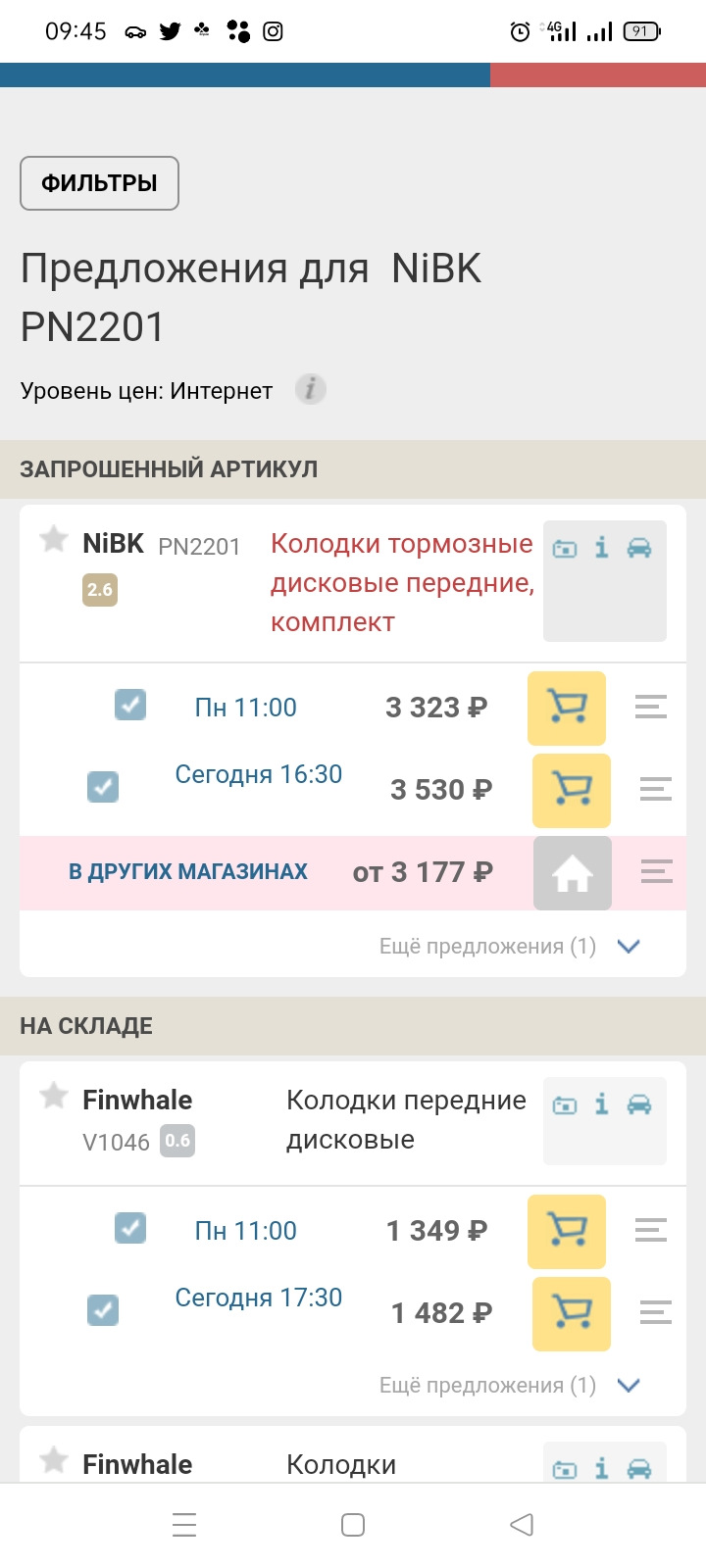Toggle checkbox for Сегодня 17:30 delivery
This screenshot has height=1568, width=706.
click(103, 1310)
